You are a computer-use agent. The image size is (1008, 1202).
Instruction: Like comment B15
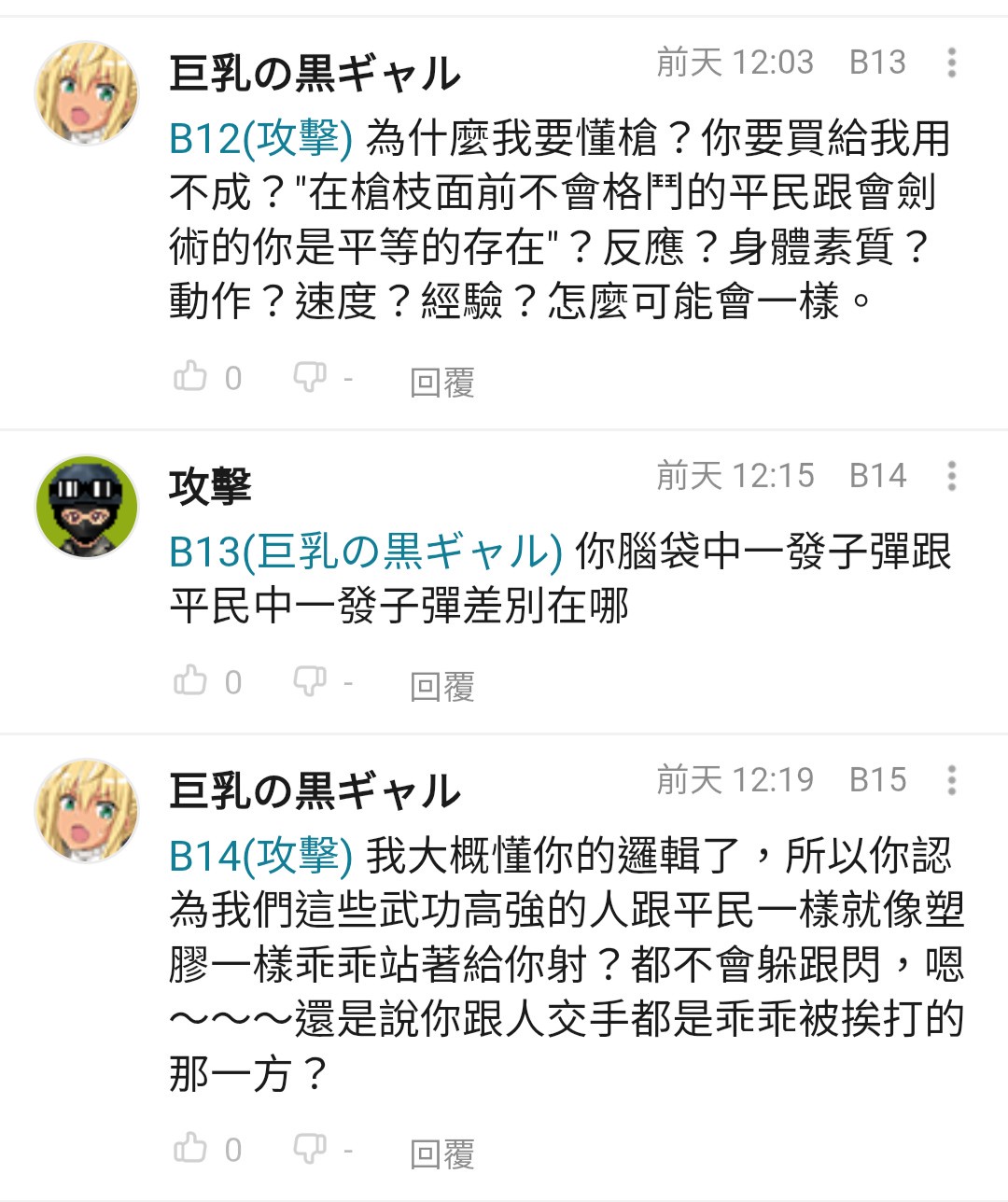pyautogui.click(x=190, y=1149)
